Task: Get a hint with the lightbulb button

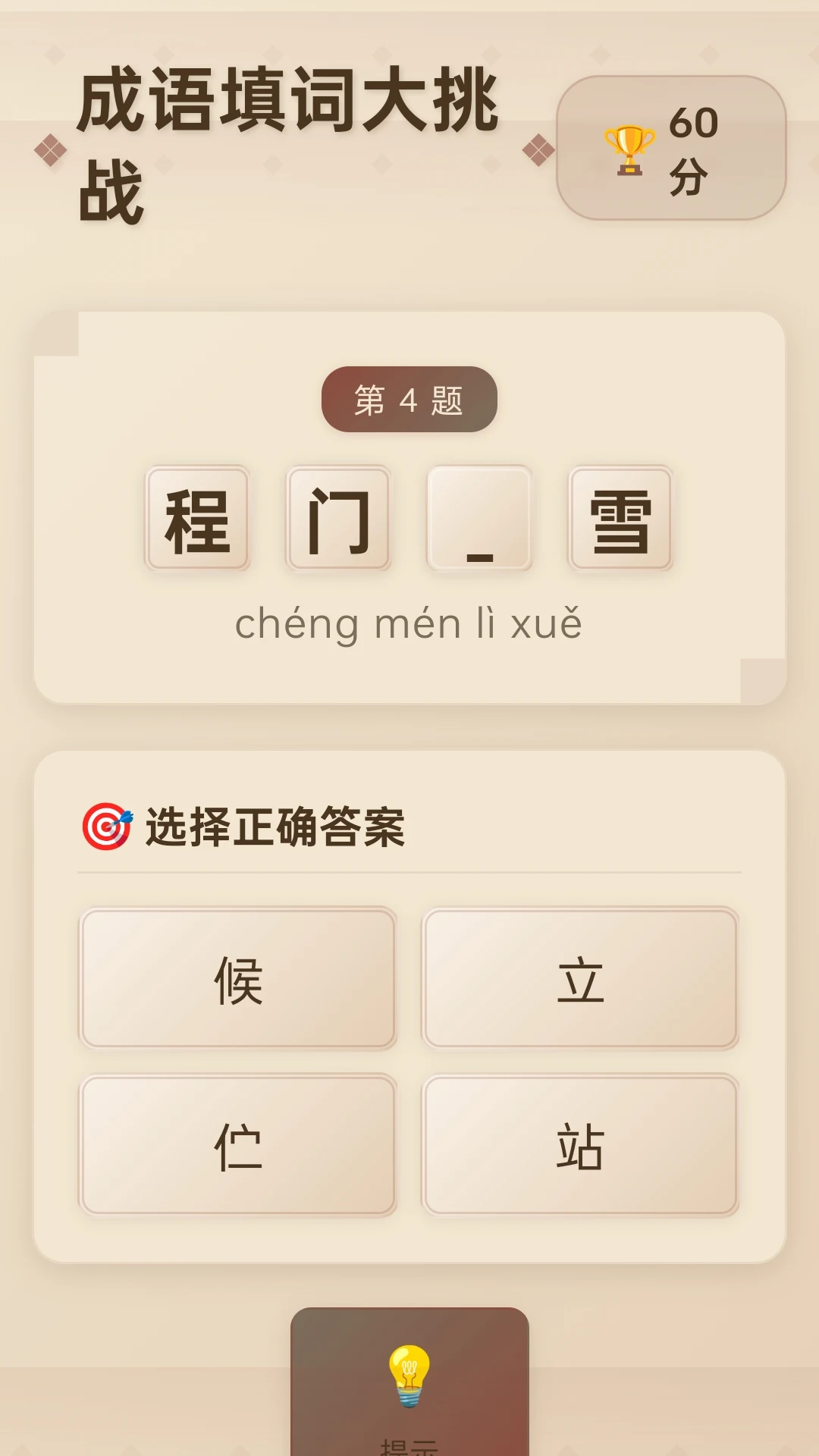Action: pyautogui.click(x=409, y=1384)
